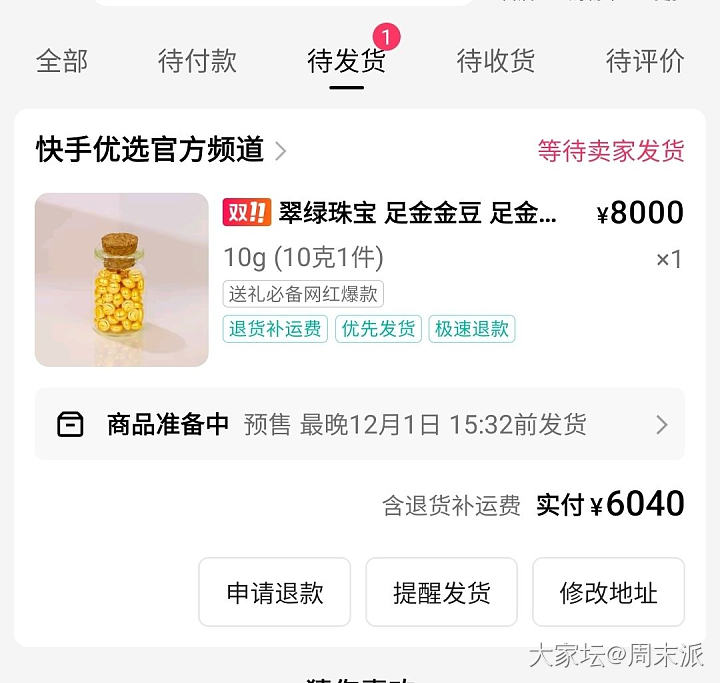This screenshot has width=720, height=683.
Task: Tap 提醒发货 to remind the seller
Action: [441, 592]
